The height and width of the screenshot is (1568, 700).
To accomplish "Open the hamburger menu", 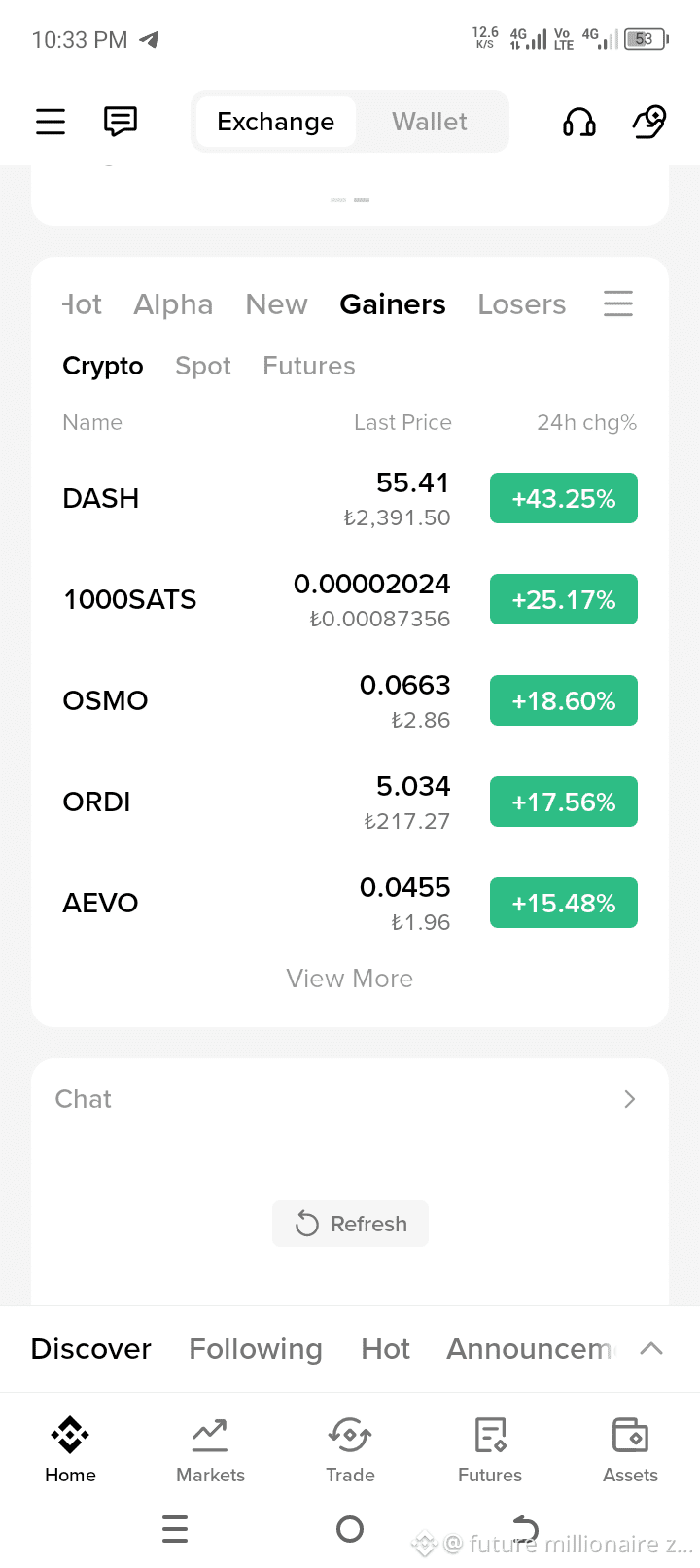I will click(50, 122).
